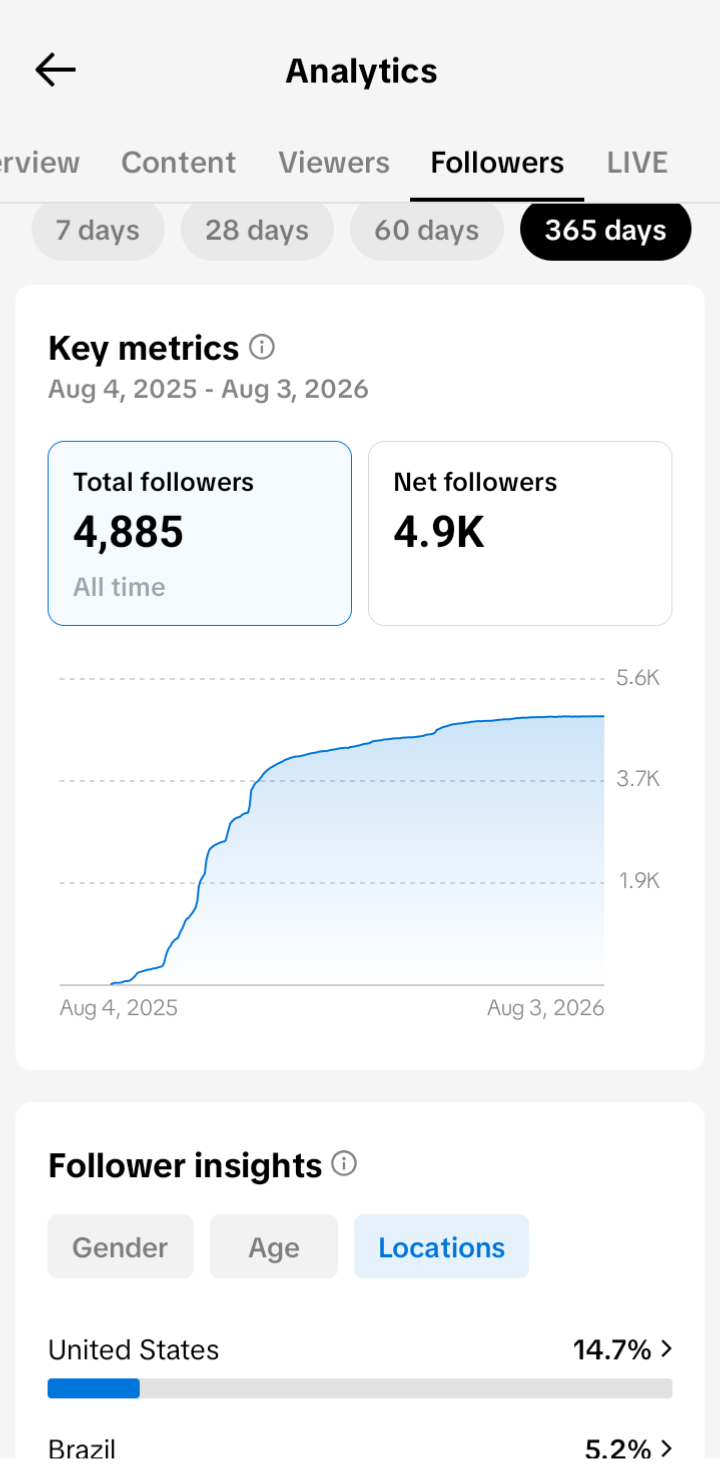Viewport: 720px width, 1476px height.
Task: Go back from Analytics
Action: point(55,70)
